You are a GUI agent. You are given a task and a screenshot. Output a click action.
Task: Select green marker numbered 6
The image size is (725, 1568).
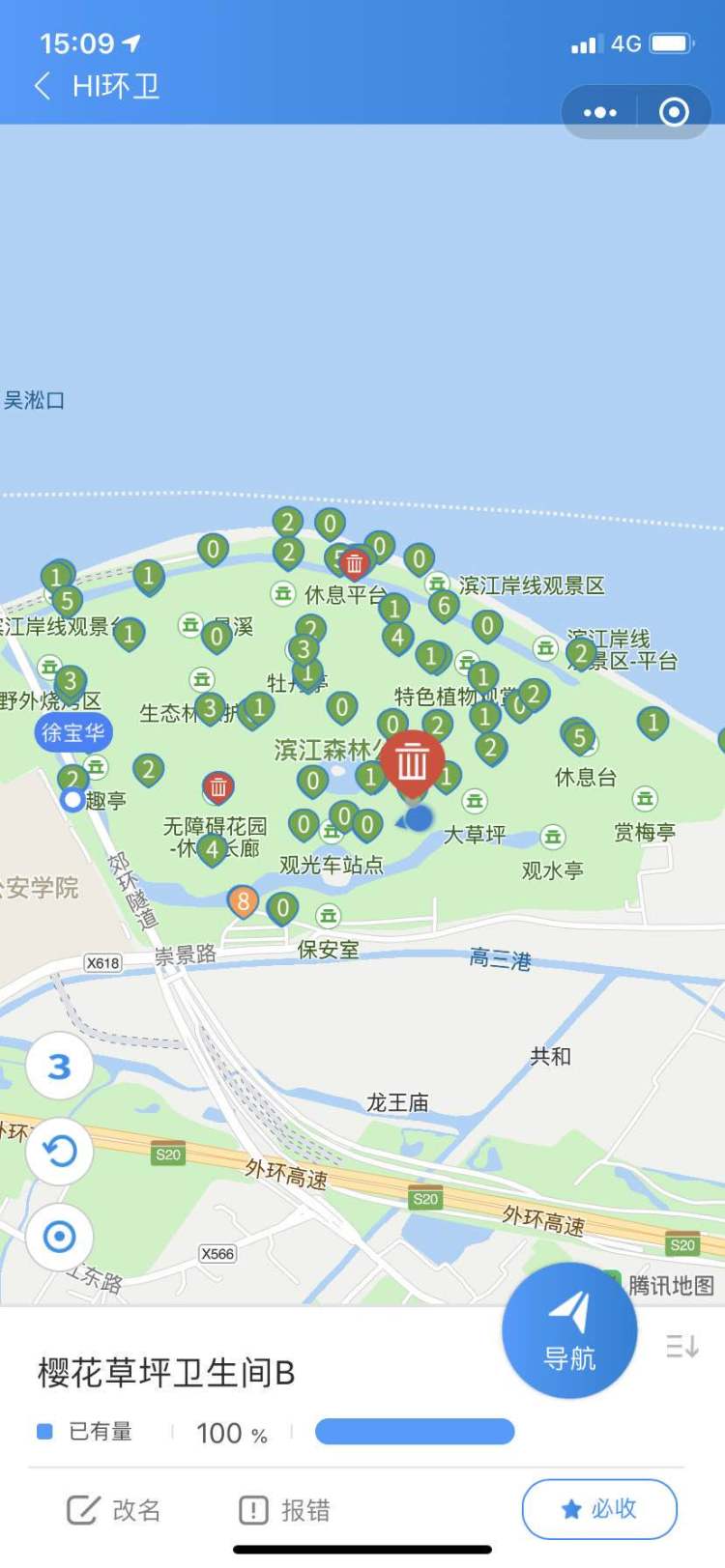(444, 606)
